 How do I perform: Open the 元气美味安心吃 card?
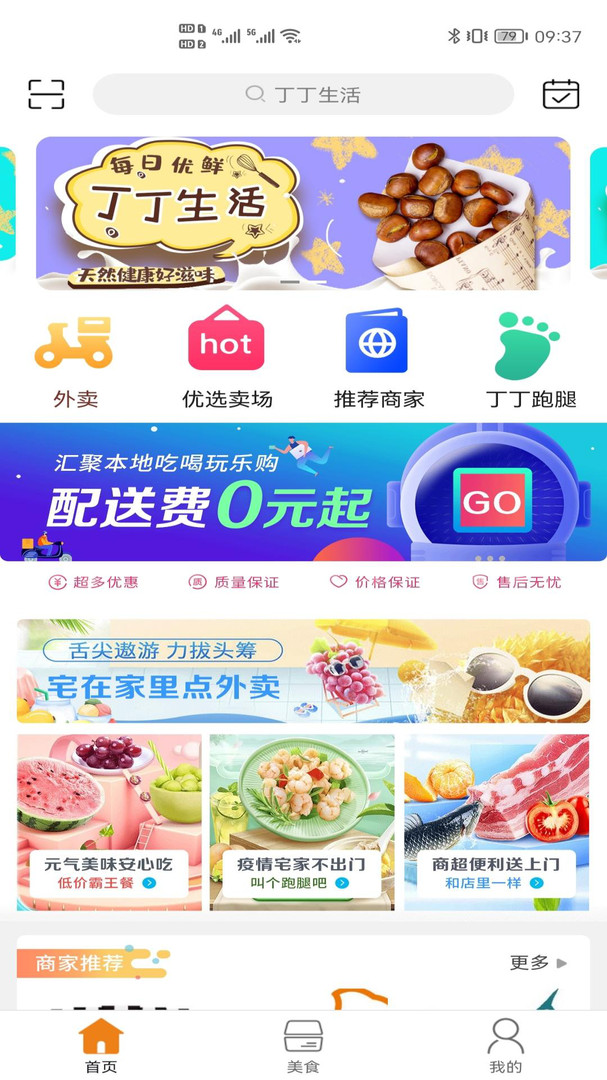[109, 822]
